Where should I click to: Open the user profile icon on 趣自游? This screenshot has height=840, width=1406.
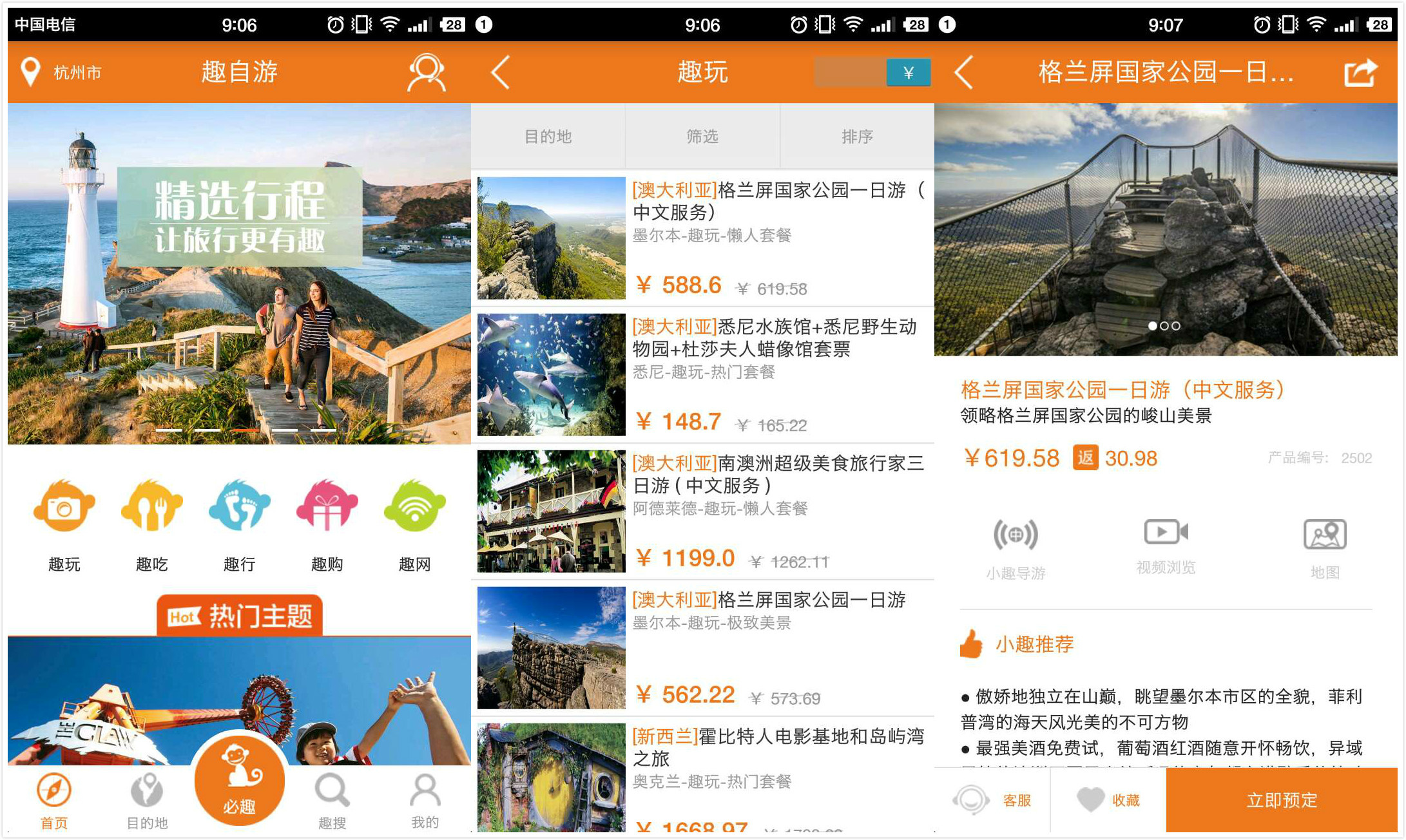pos(426,72)
